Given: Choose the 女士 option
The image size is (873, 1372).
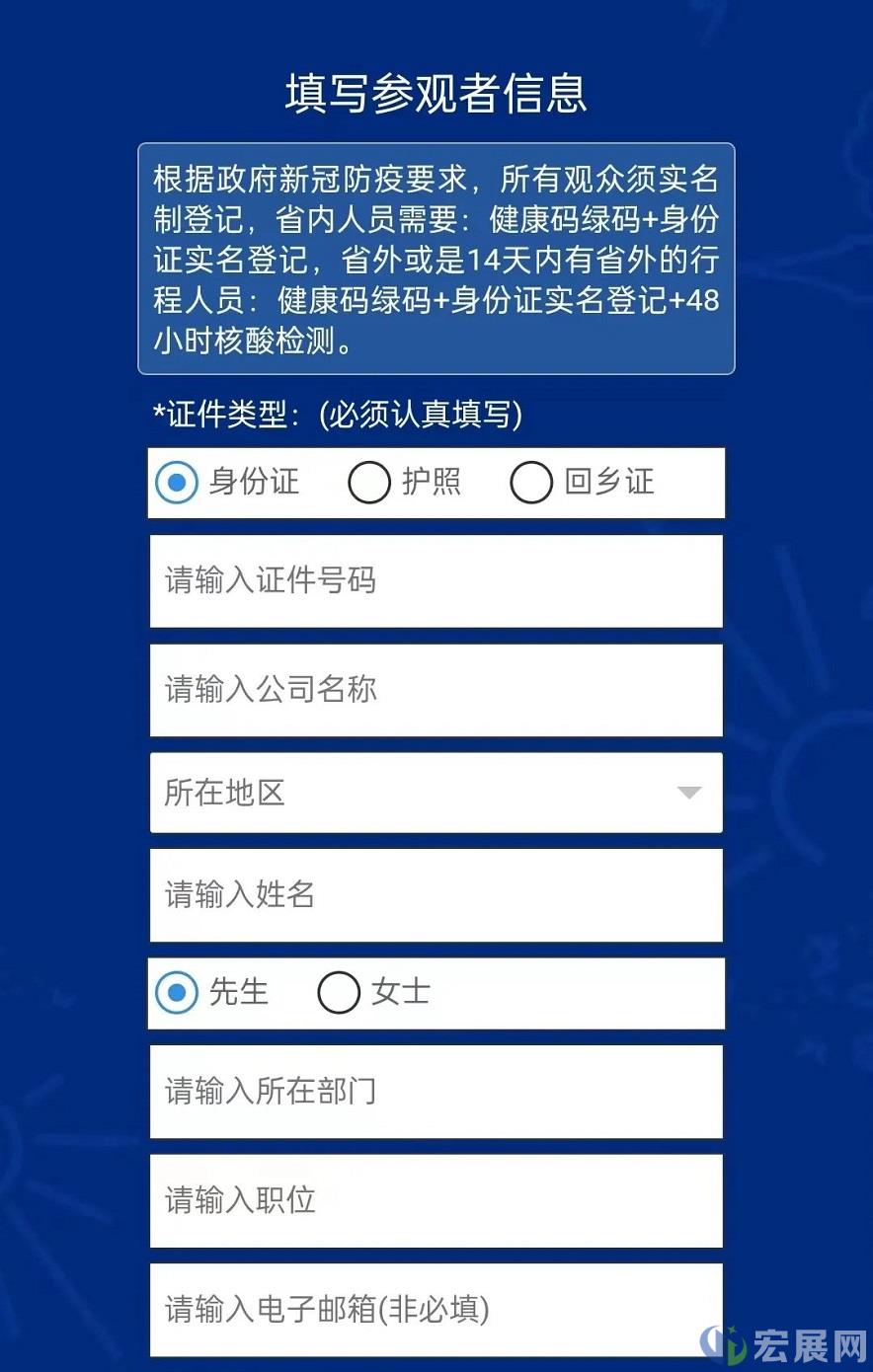Looking at the screenshot, I should click(x=339, y=992).
